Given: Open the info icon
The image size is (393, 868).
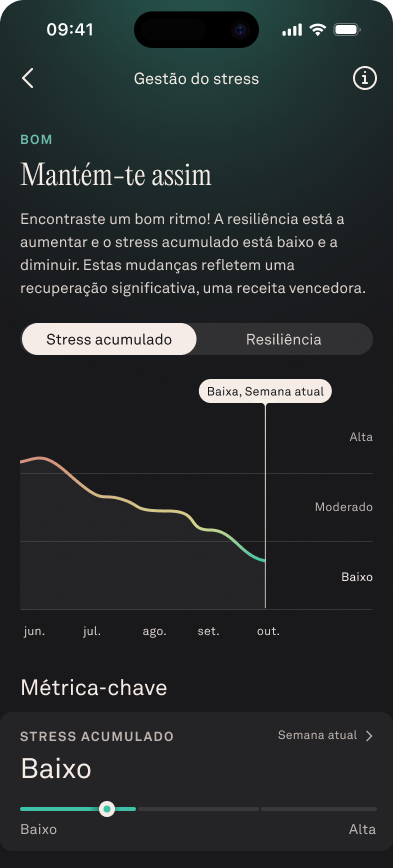Looking at the screenshot, I should click(x=365, y=79).
